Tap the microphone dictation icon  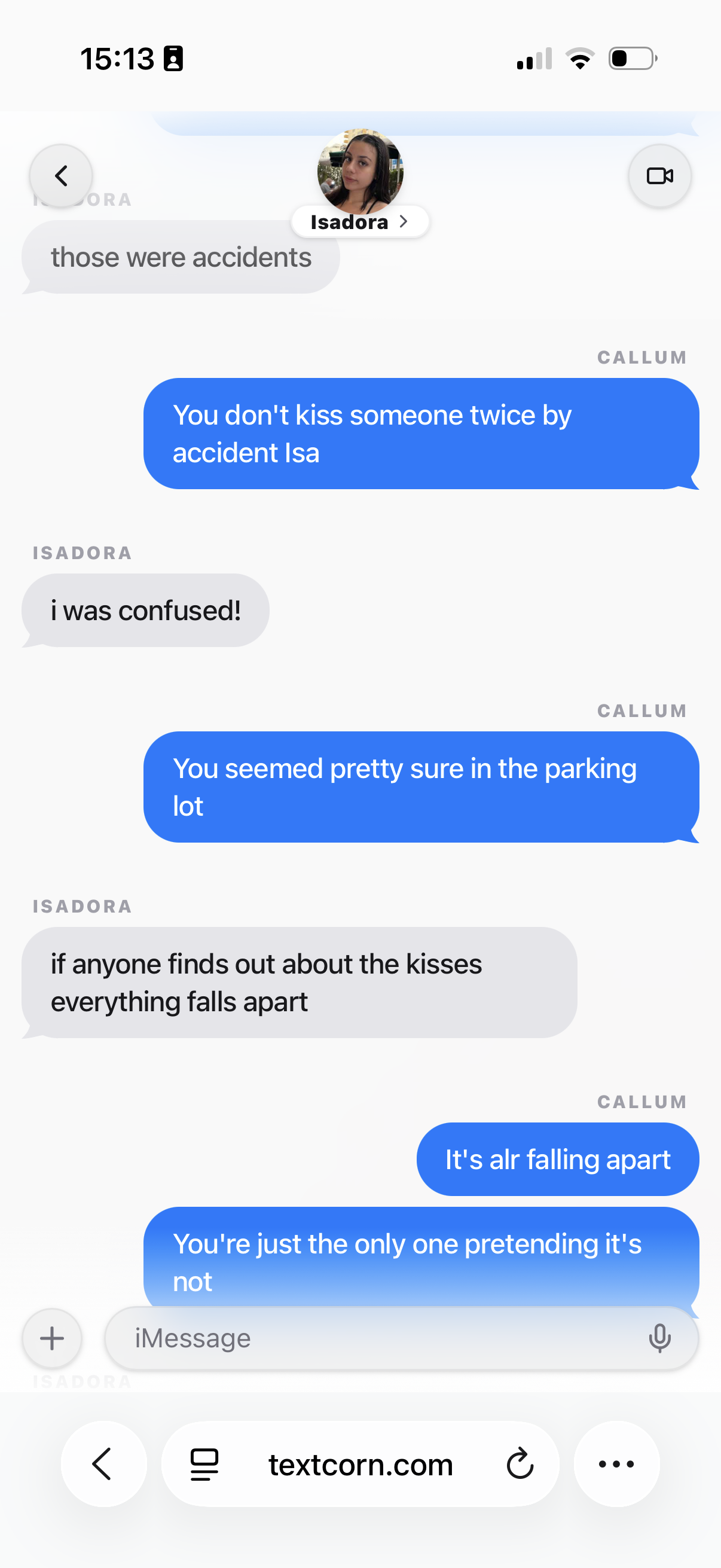point(659,1338)
